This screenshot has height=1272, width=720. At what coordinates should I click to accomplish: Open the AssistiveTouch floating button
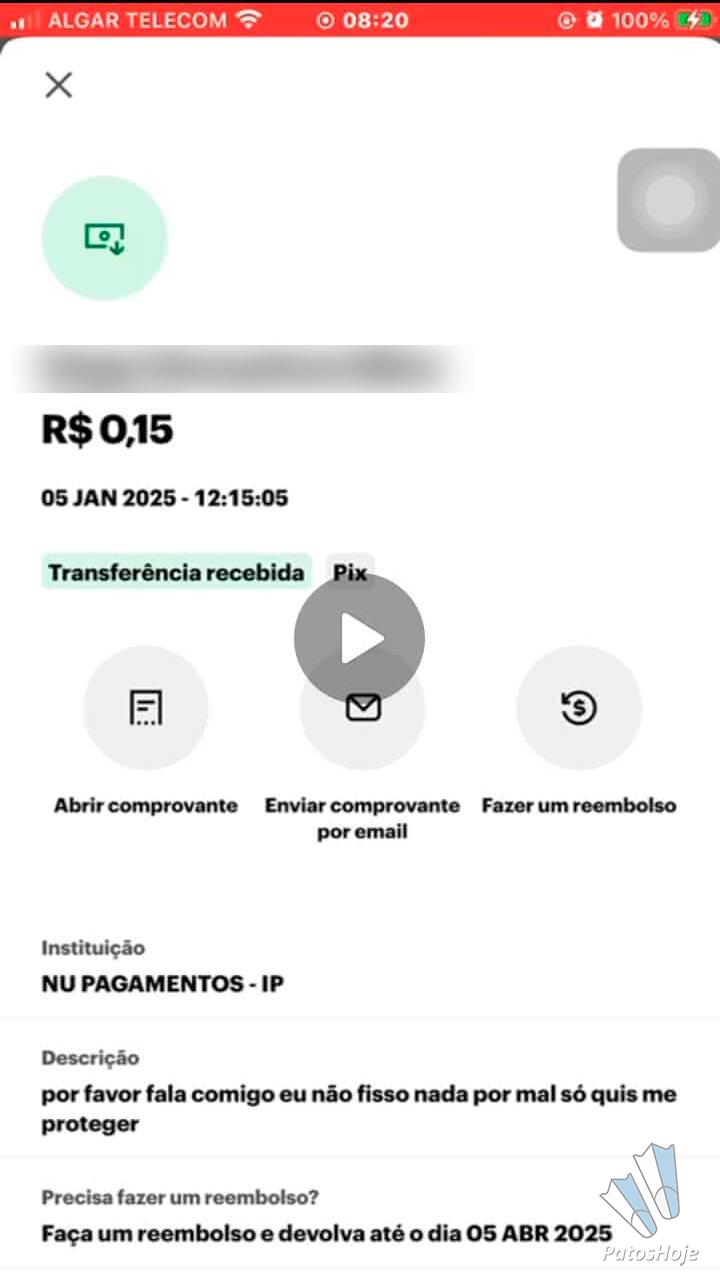pos(669,200)
